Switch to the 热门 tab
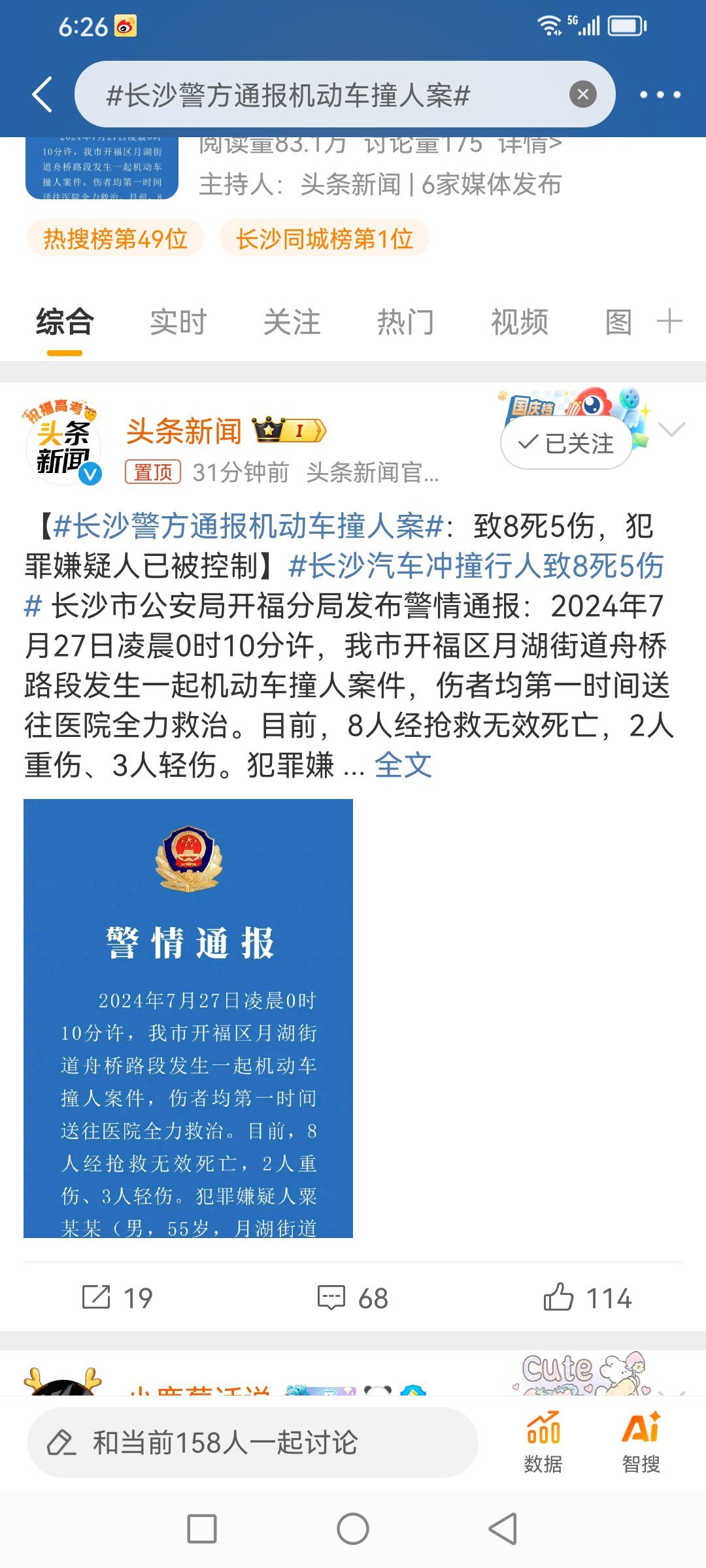The width and height of the screenshot is (706, 1568). [x=405, y=322]
